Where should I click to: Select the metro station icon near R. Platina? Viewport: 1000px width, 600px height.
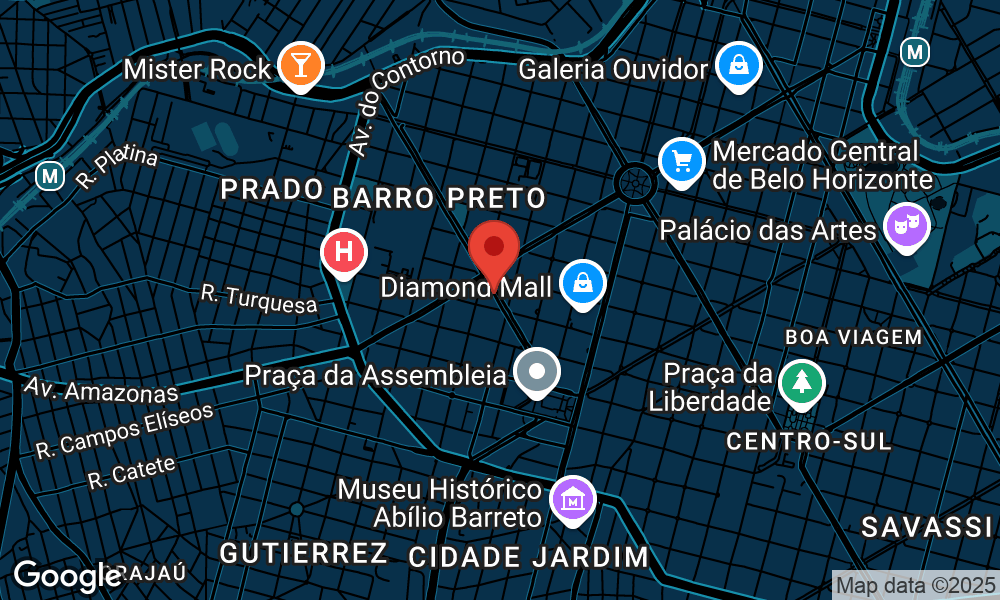click(50, 176)
